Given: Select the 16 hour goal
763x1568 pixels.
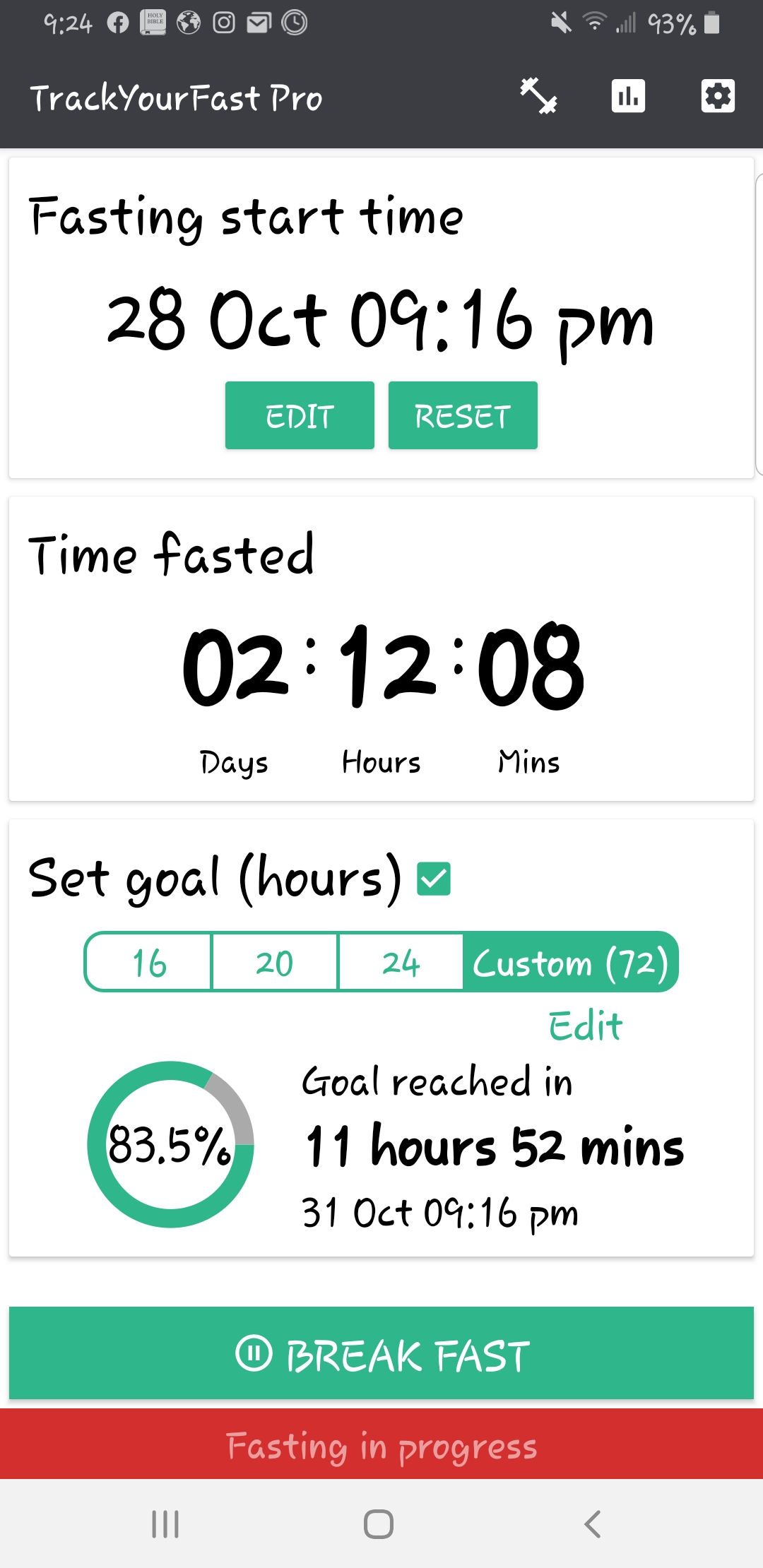Looking at the screenshot, I should [148, 962].
